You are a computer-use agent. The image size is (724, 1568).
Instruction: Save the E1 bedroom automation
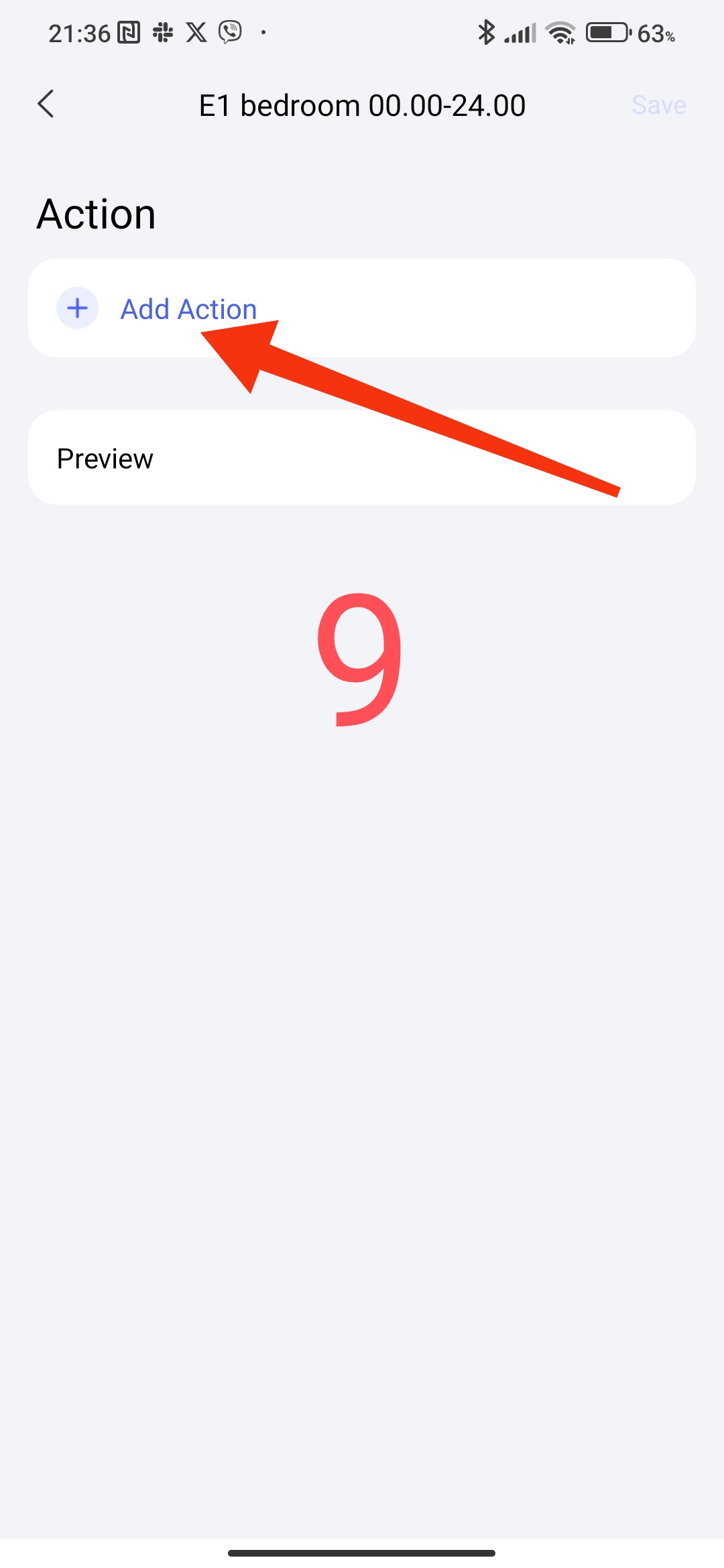pyautogui.click(x=658, y=105)
